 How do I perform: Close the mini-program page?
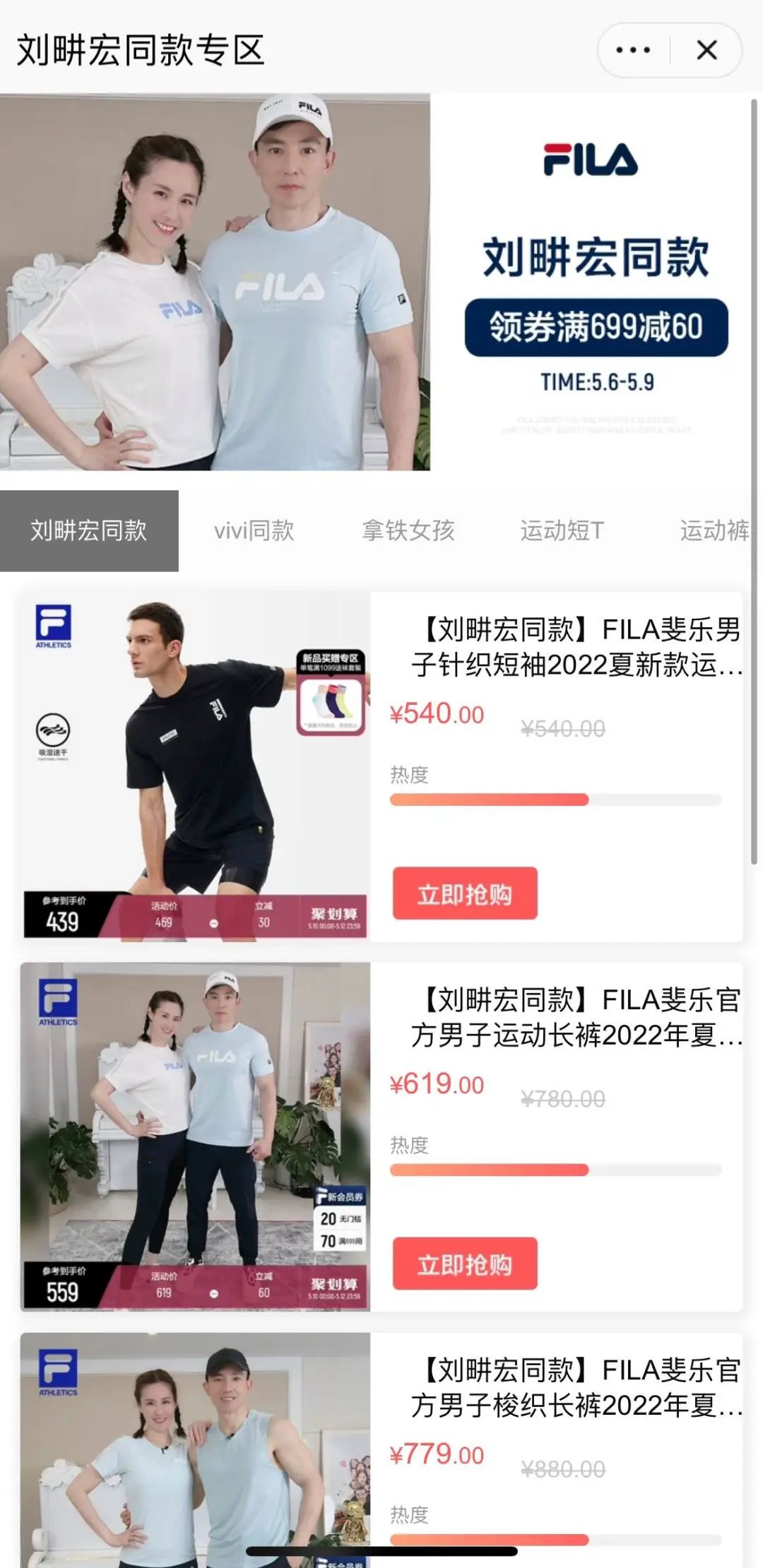pos(706,50)
